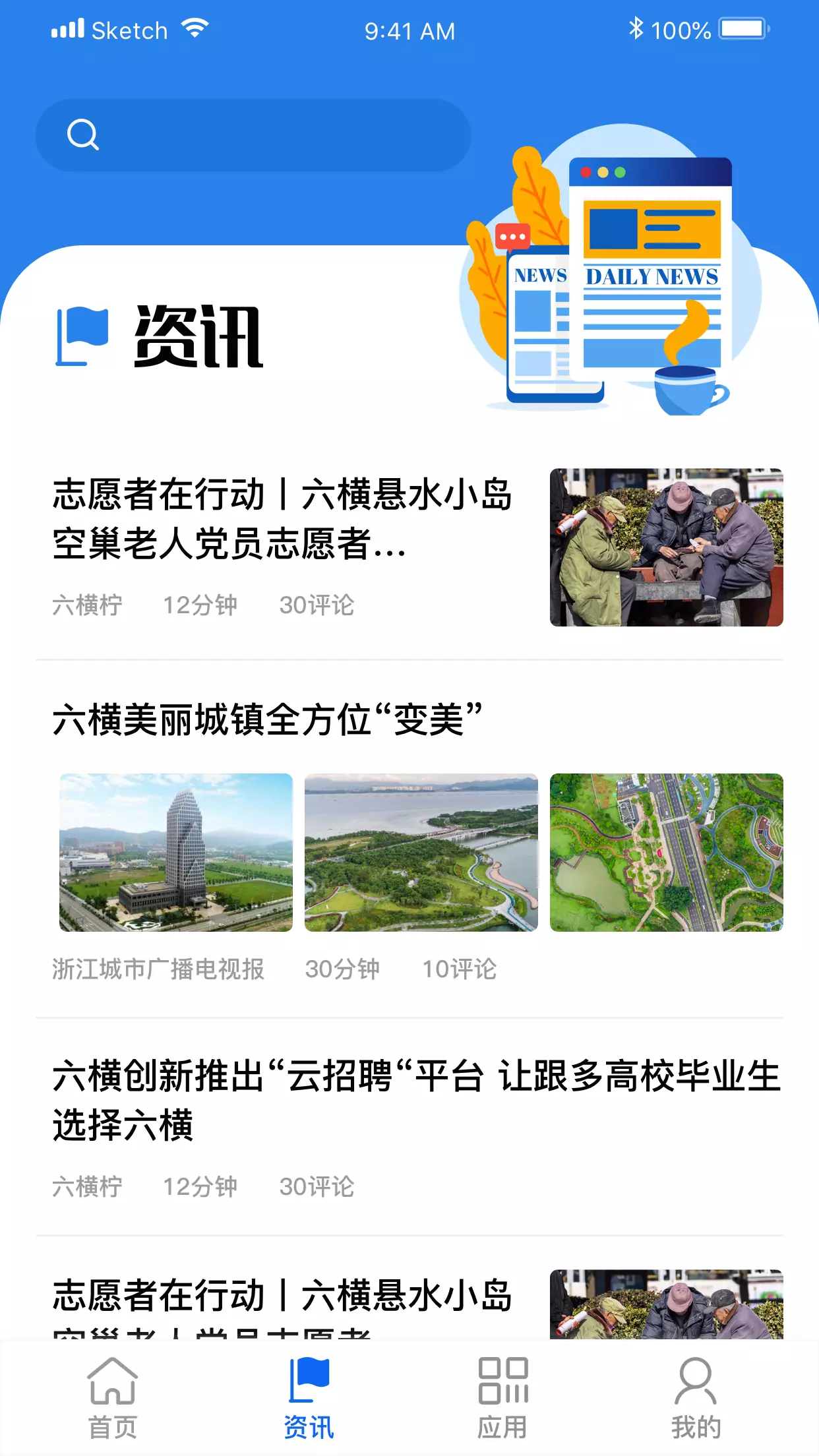Select the 资讯 tab in the bottom bar
The height and width of the screenshot is (1456, 819).
[309, 1398]
